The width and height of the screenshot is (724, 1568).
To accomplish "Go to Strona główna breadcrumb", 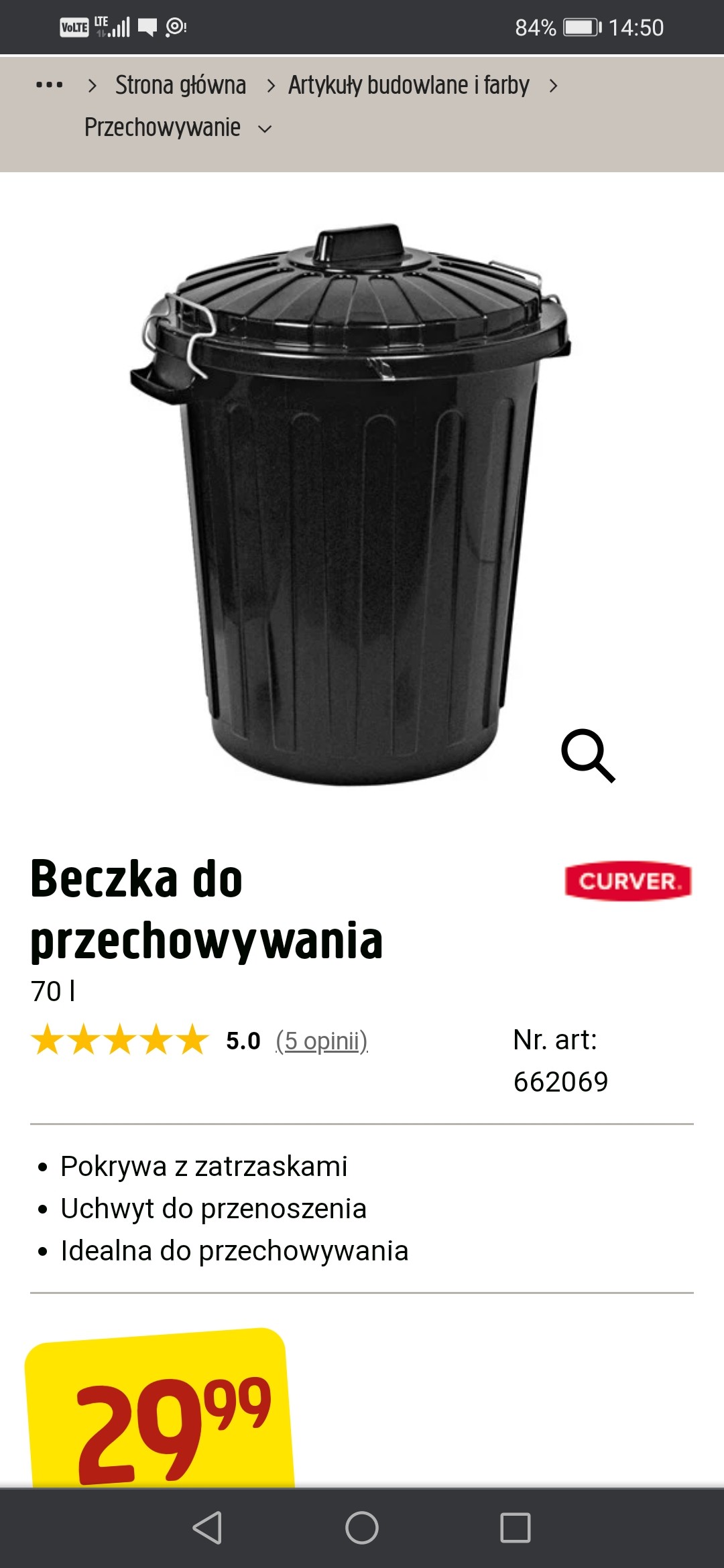I will point(180,85).
